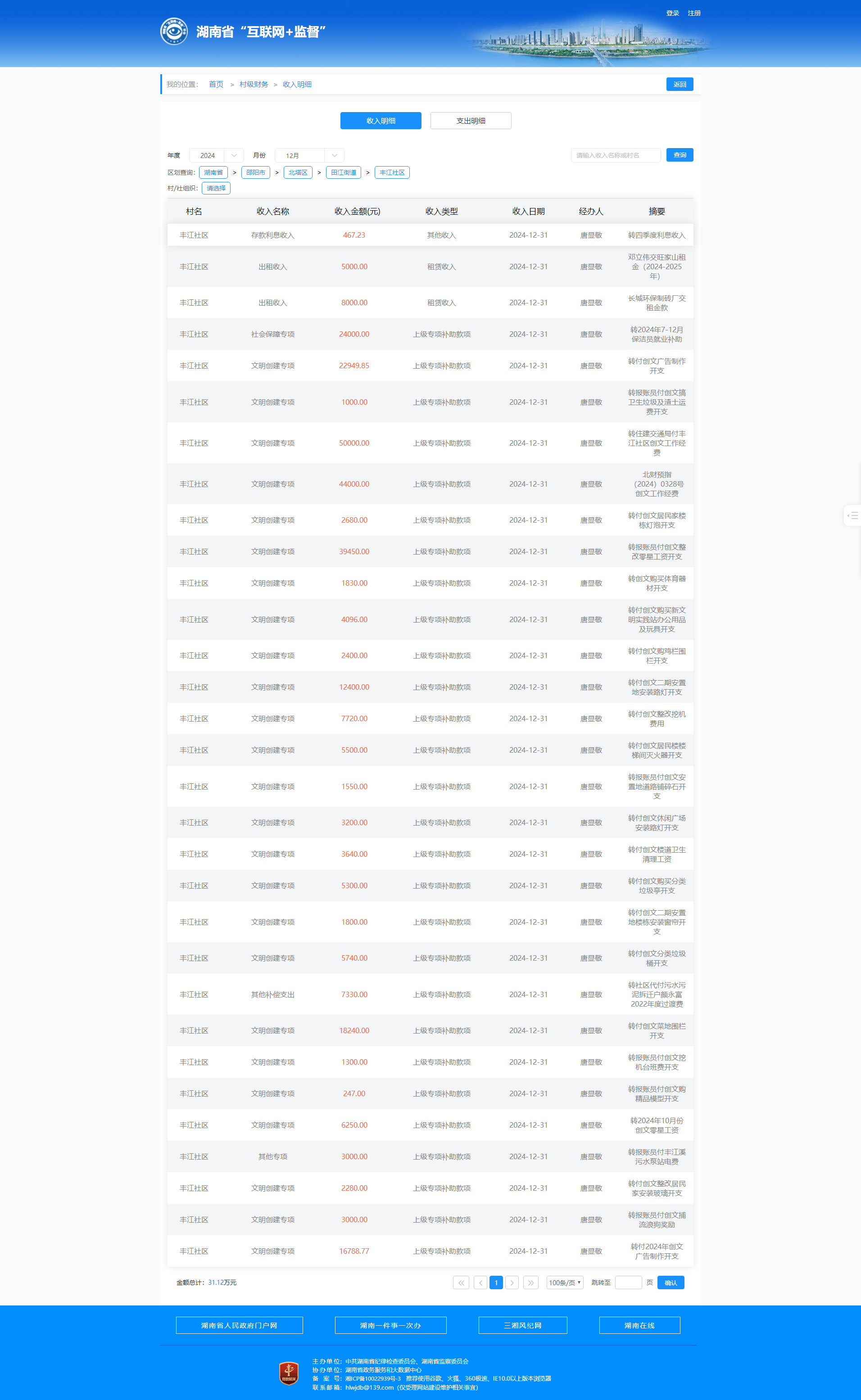Switch to the 支出明细 tab

point(471,121)
